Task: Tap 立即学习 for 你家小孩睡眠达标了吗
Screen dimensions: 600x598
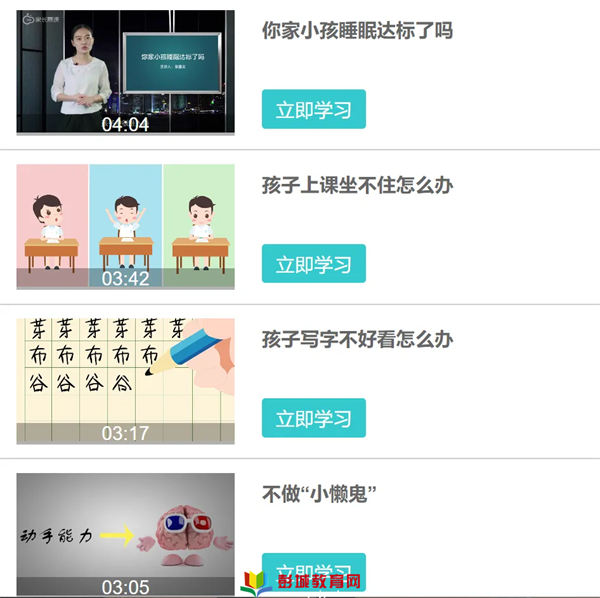Action: click(313, 110)
